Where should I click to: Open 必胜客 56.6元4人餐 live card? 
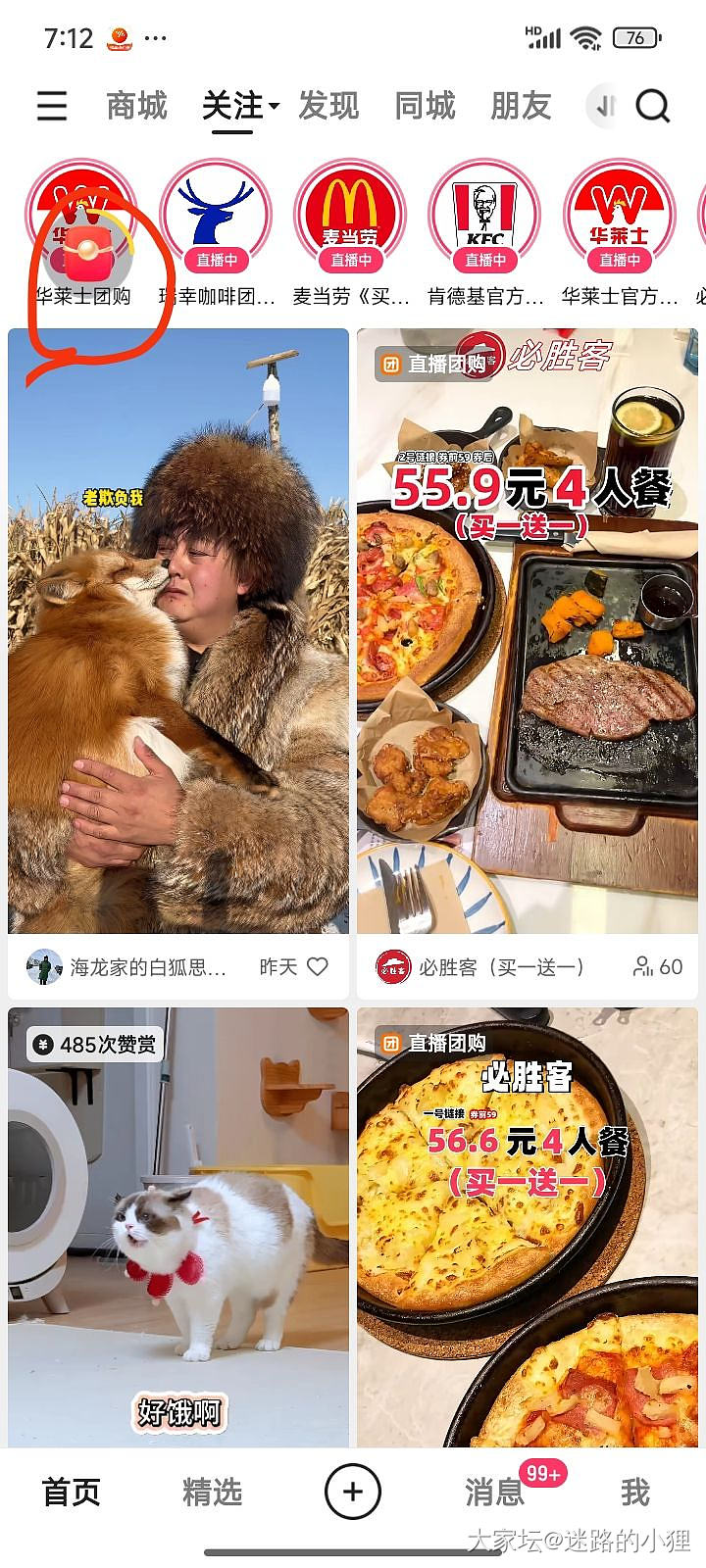pos(528,1227)
